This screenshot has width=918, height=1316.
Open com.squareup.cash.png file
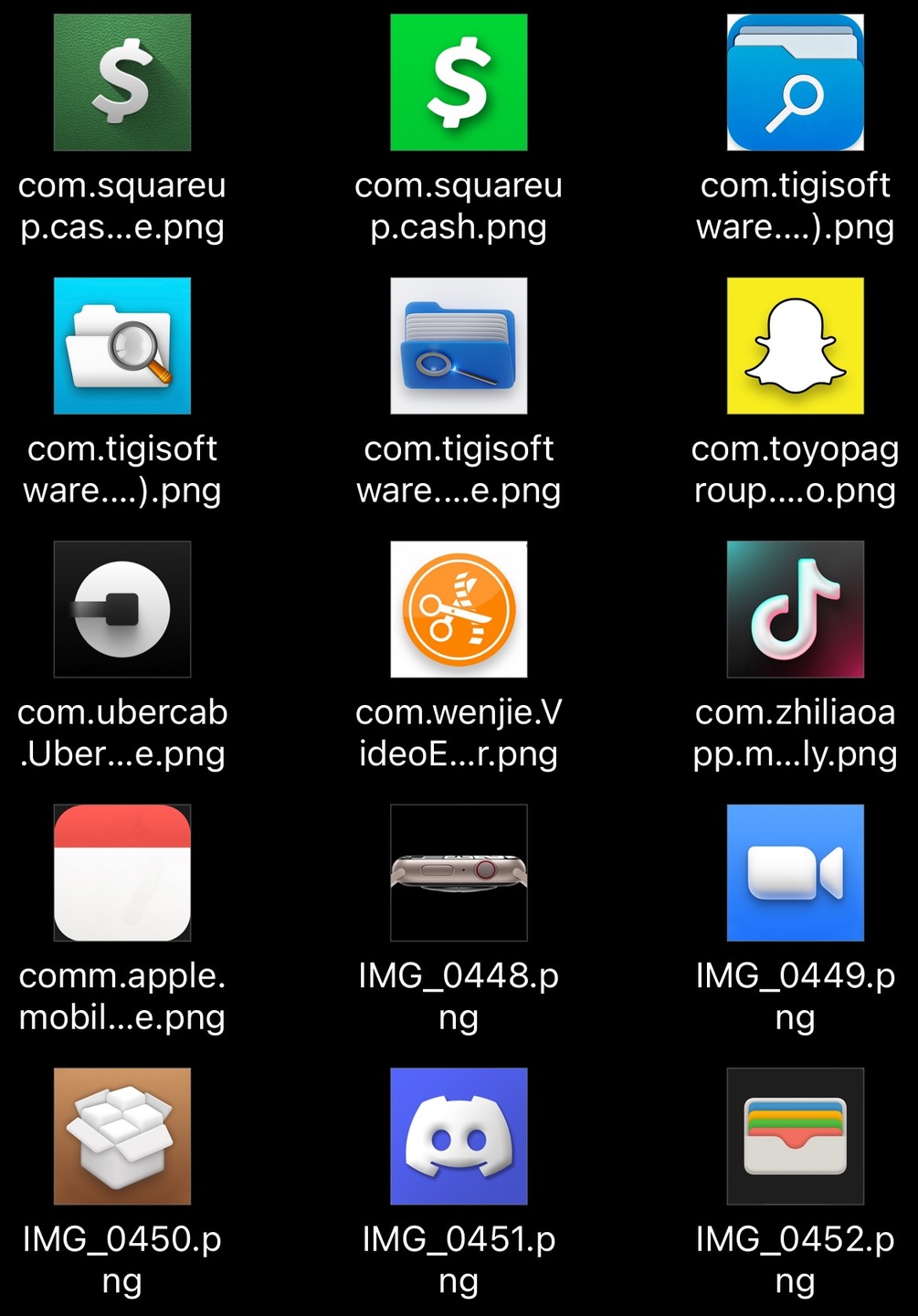tap(459, 82)
